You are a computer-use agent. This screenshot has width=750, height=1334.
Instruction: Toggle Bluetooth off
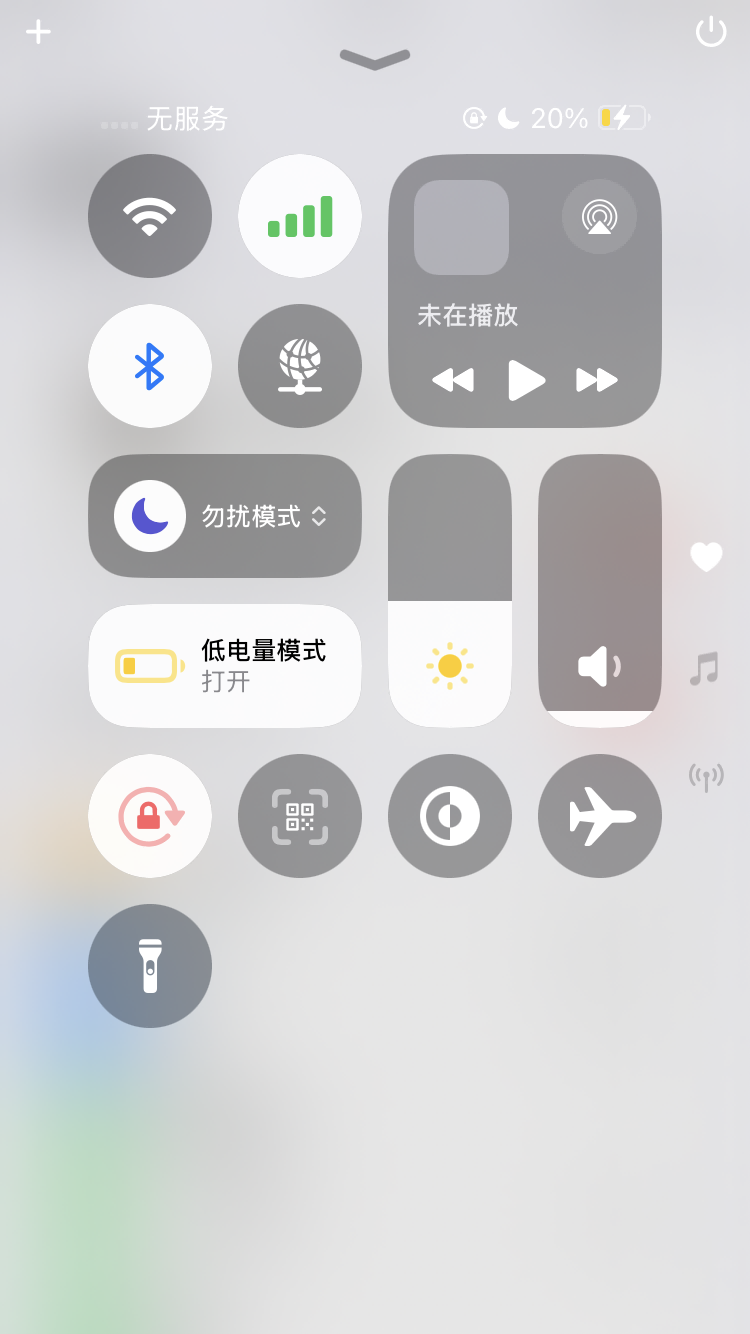(x=150, y=366)
